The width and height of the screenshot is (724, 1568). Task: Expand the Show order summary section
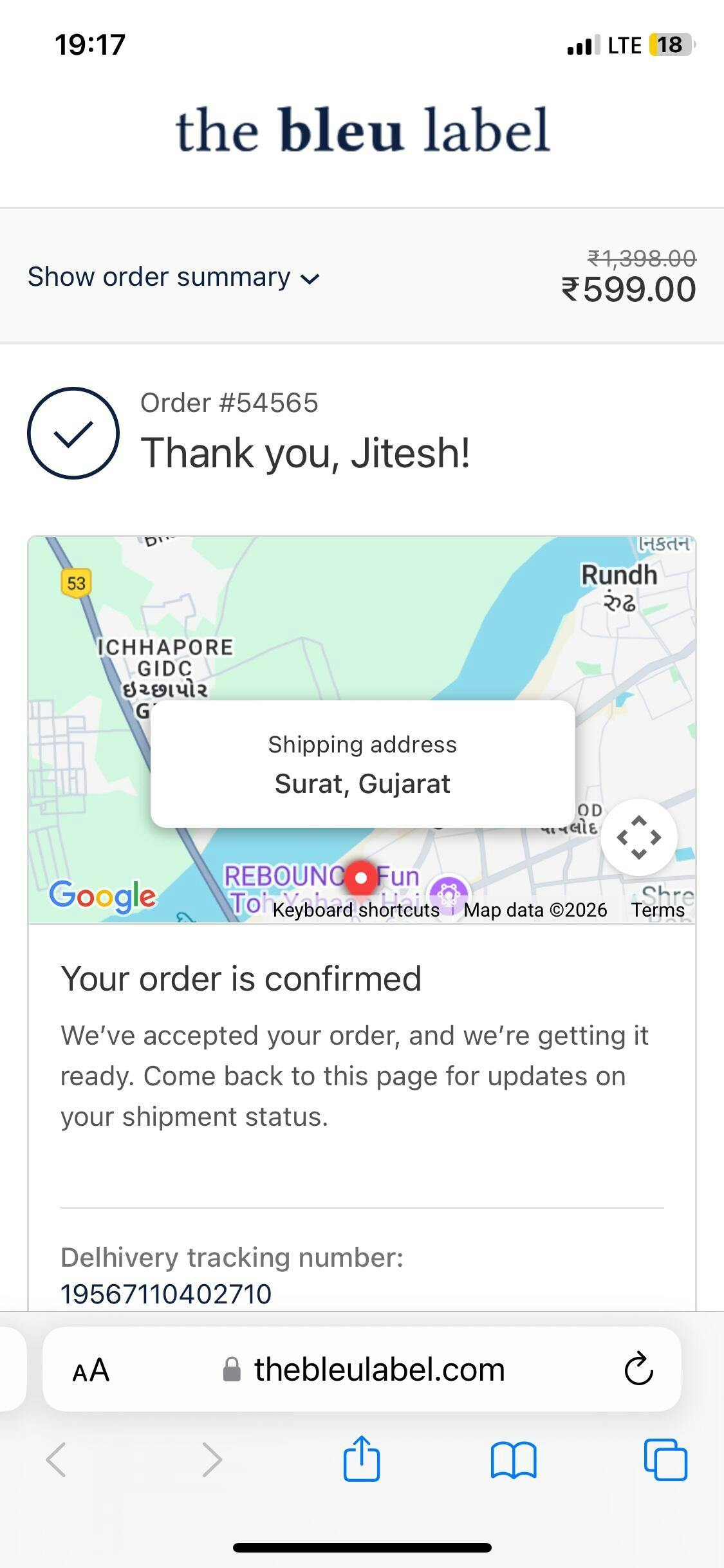pyautogui.click(x=174, y=277)
